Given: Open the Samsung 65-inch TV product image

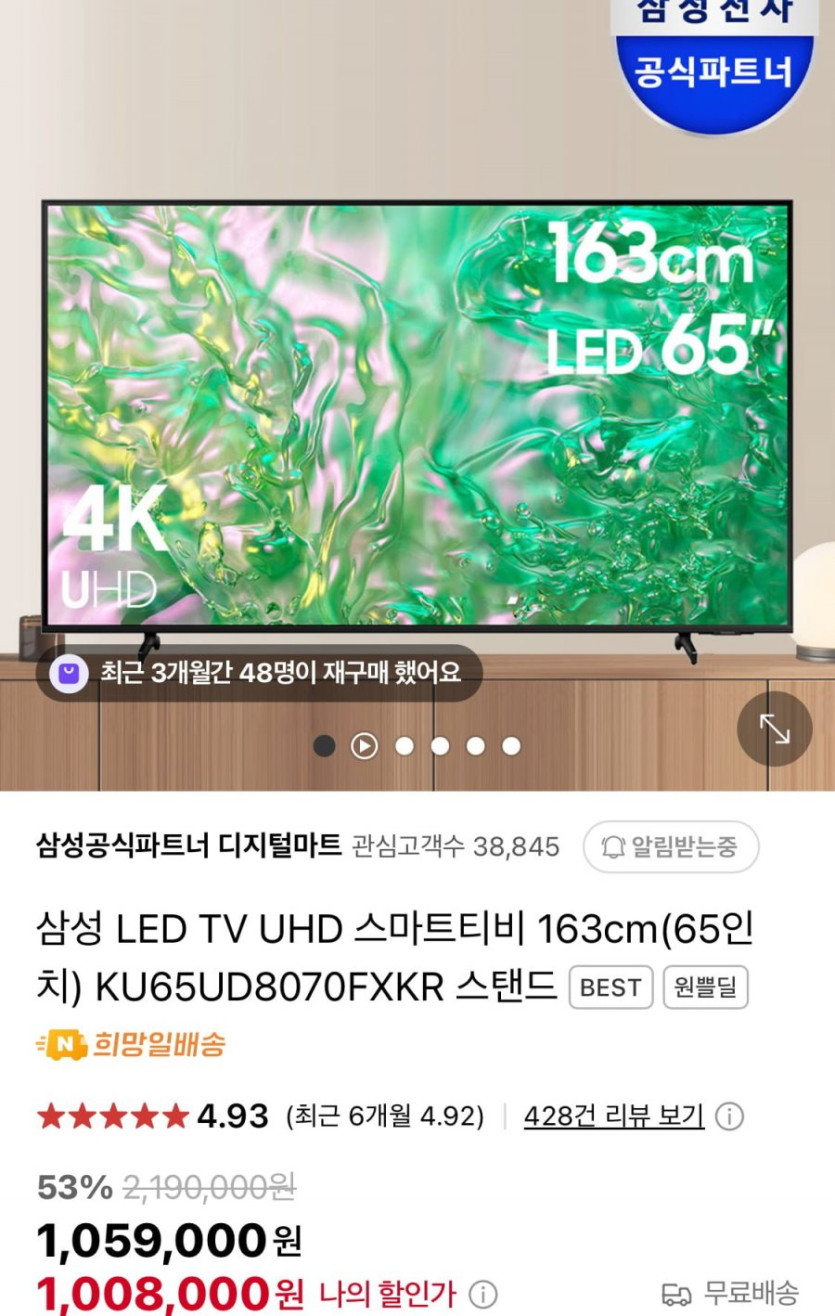Looking at the screenshot, I should coord(417,420).
